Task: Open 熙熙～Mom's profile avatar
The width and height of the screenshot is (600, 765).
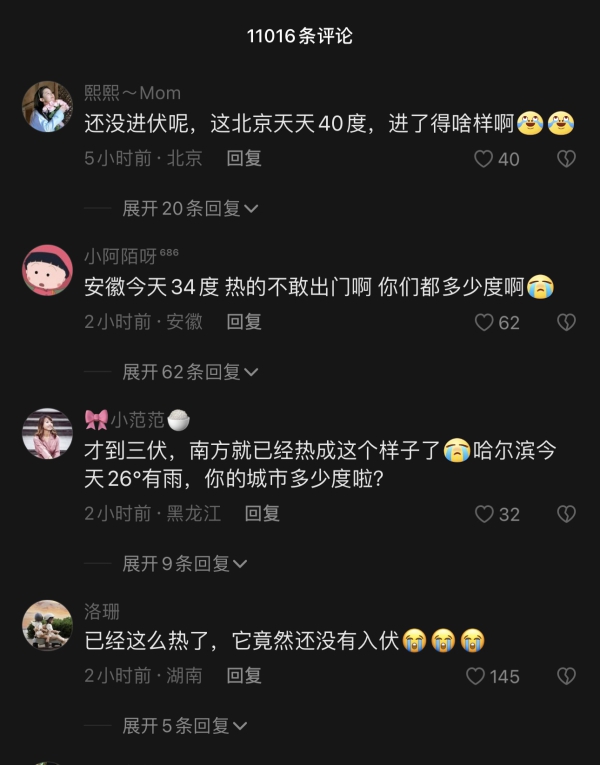Action: [x=47, y=106]
